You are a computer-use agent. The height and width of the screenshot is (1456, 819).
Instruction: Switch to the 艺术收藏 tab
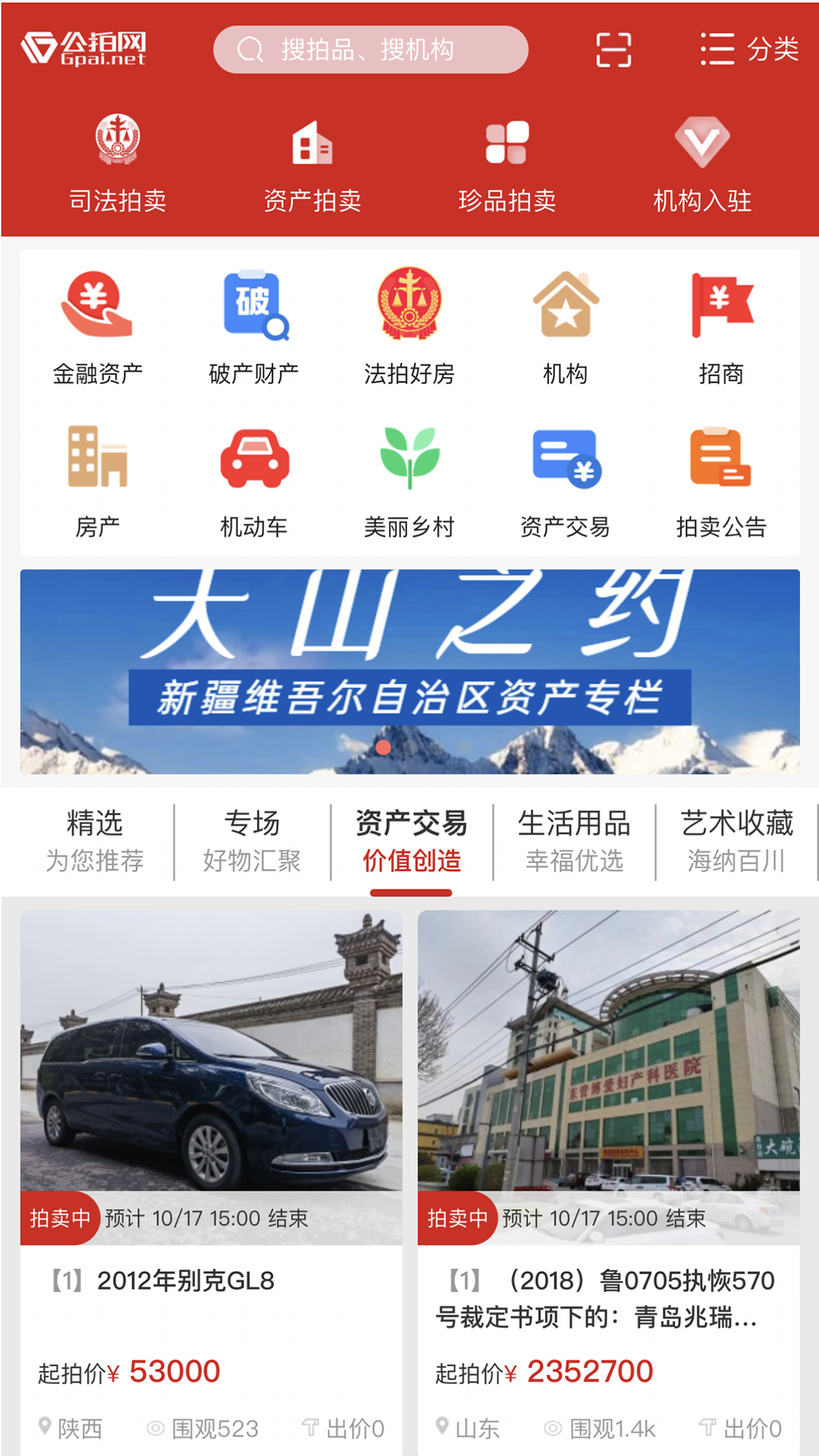point(736,841)
